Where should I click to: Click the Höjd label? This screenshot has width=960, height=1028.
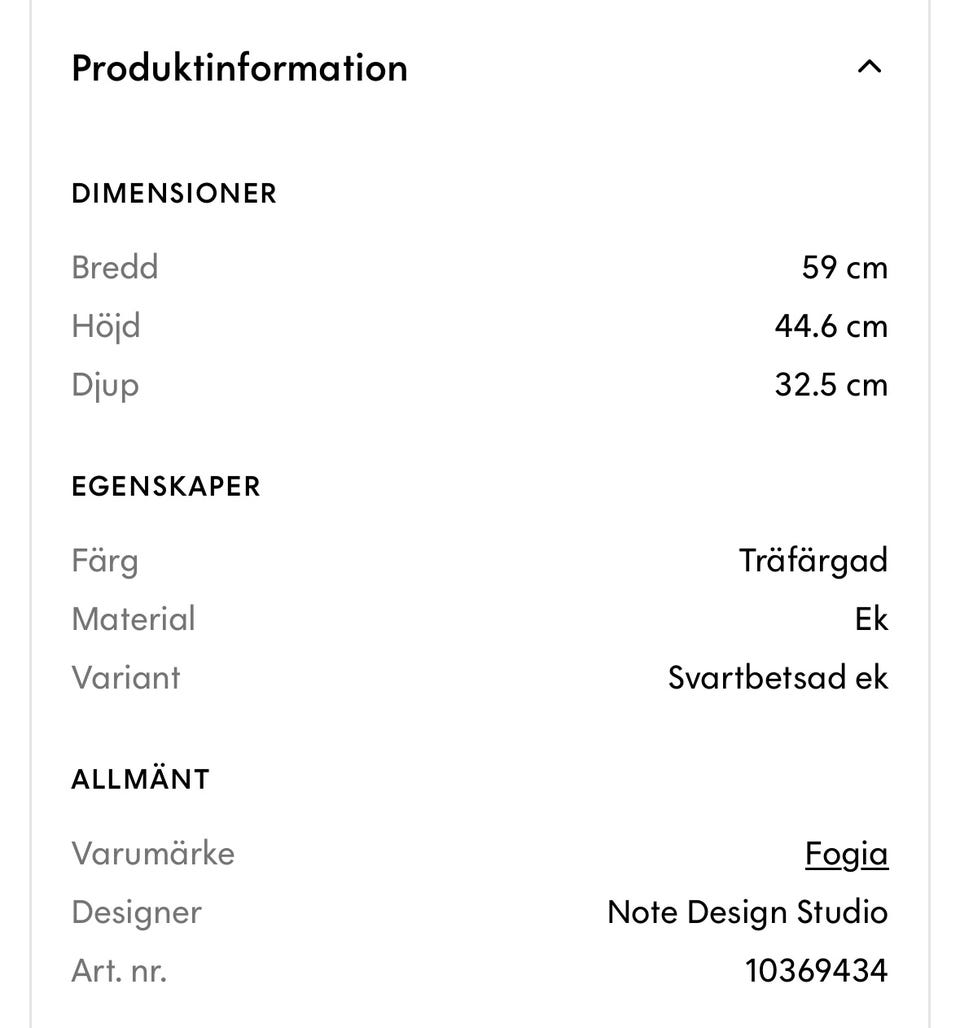coord(106,325)
